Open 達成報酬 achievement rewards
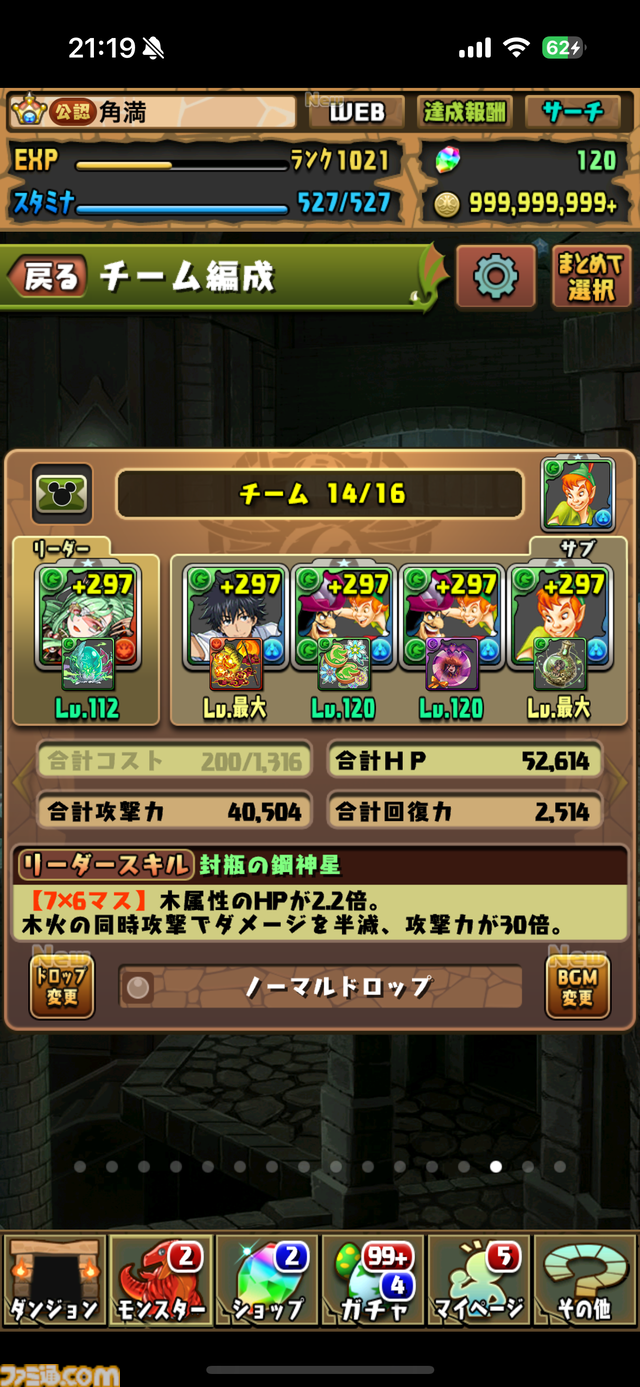640x1387 pixels. (x=464, y=112)
